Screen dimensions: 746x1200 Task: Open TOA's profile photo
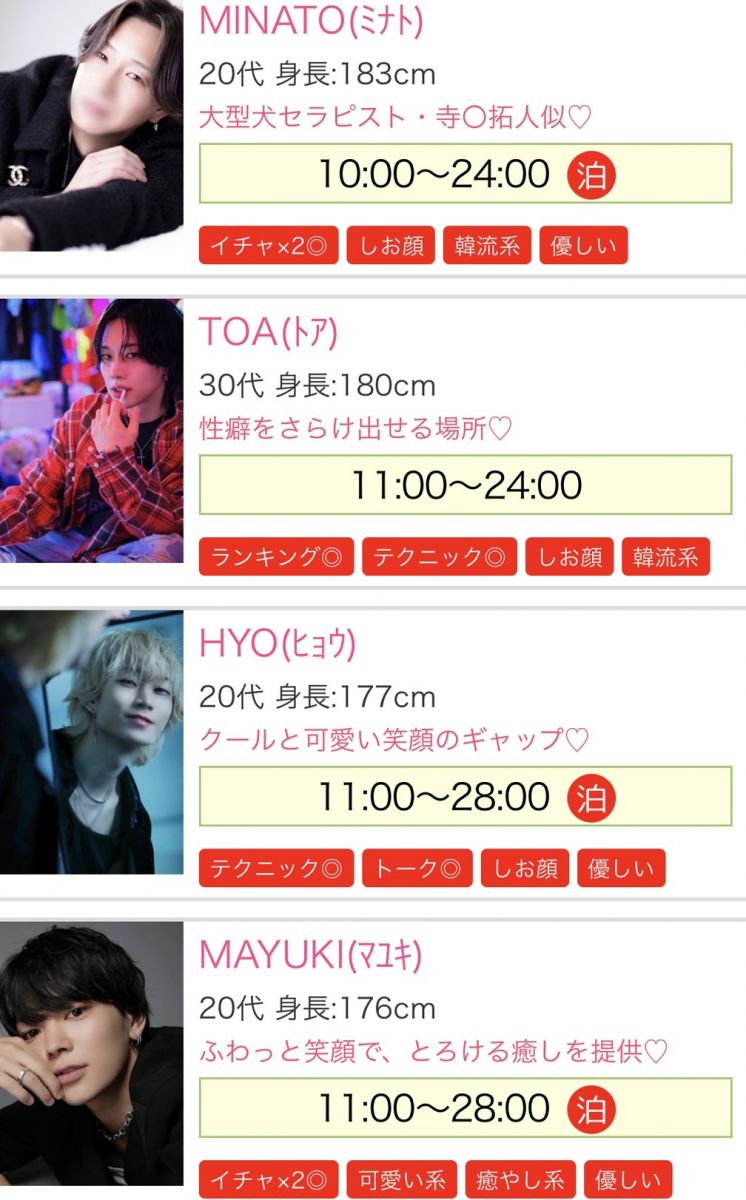point(92,430)
